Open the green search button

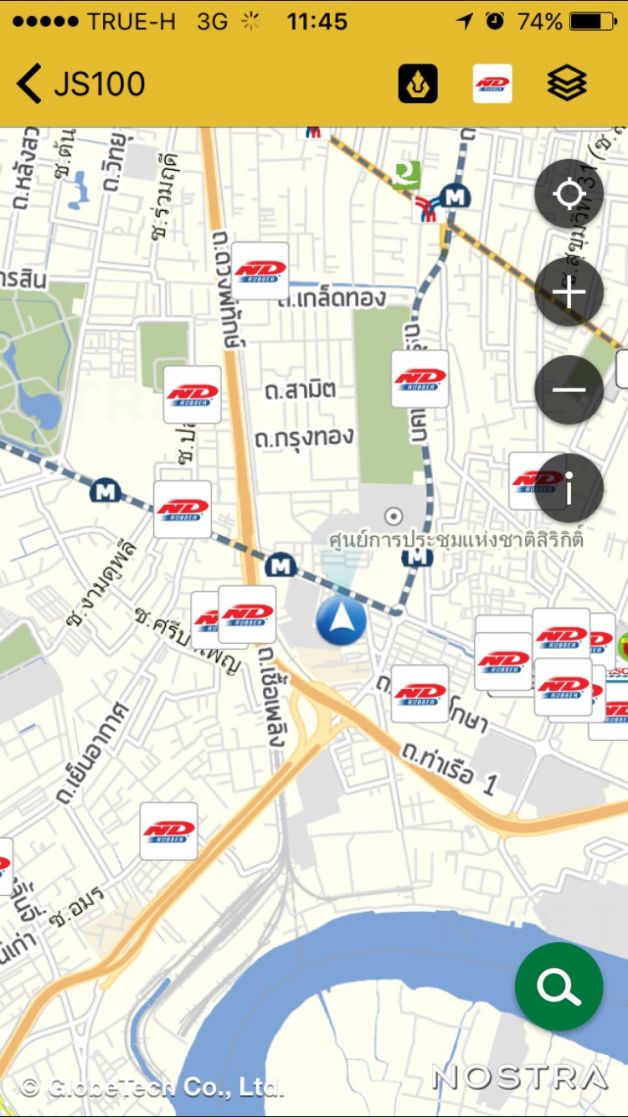tap(559, 987)
